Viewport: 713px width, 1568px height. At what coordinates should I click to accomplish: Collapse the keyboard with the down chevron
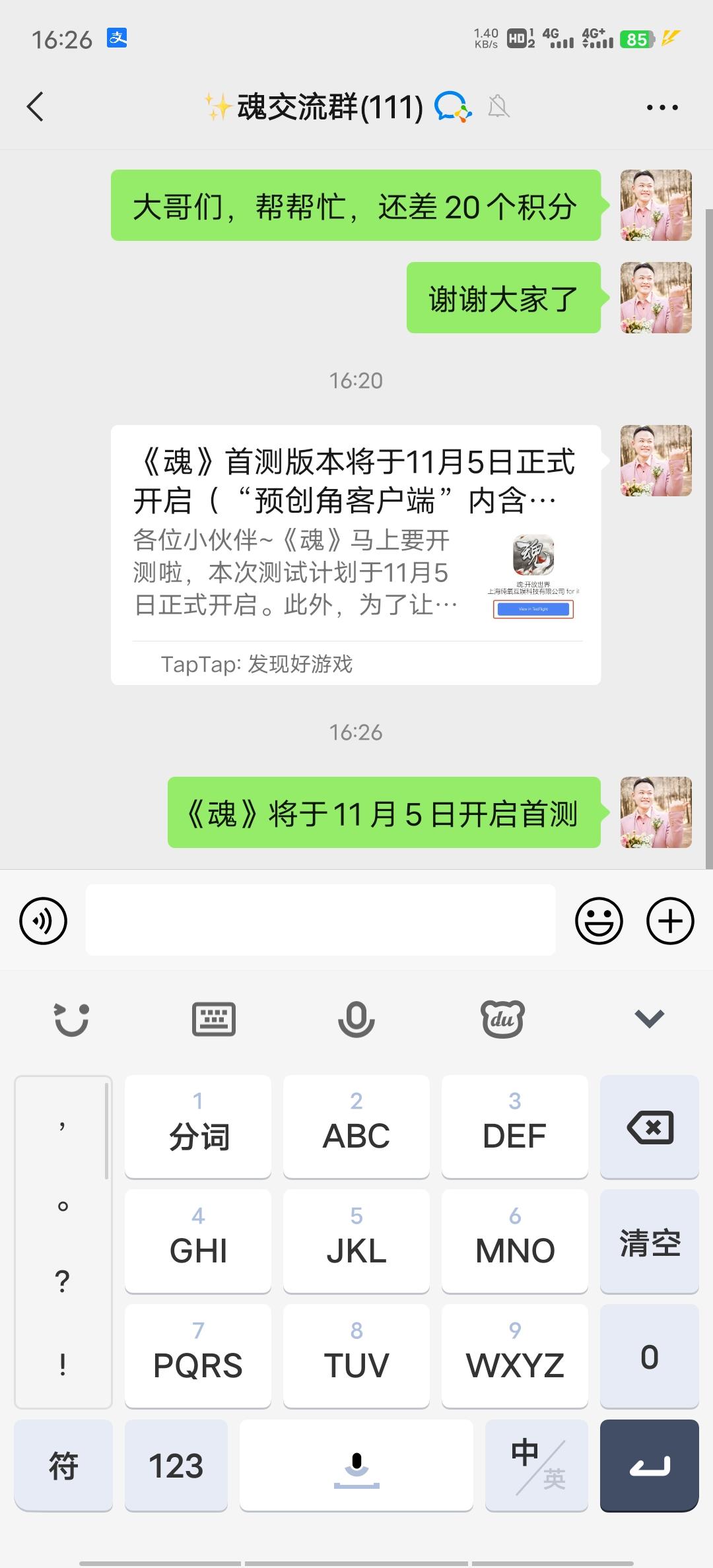[x=648, y=1018]
